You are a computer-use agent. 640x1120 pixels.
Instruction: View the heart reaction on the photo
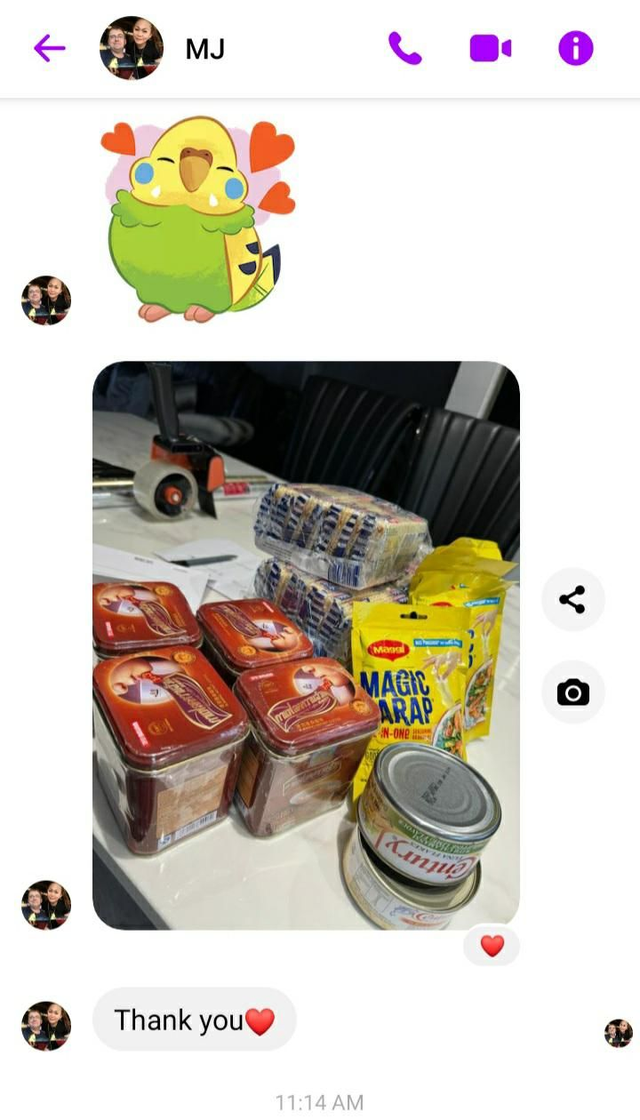point(492,946)
